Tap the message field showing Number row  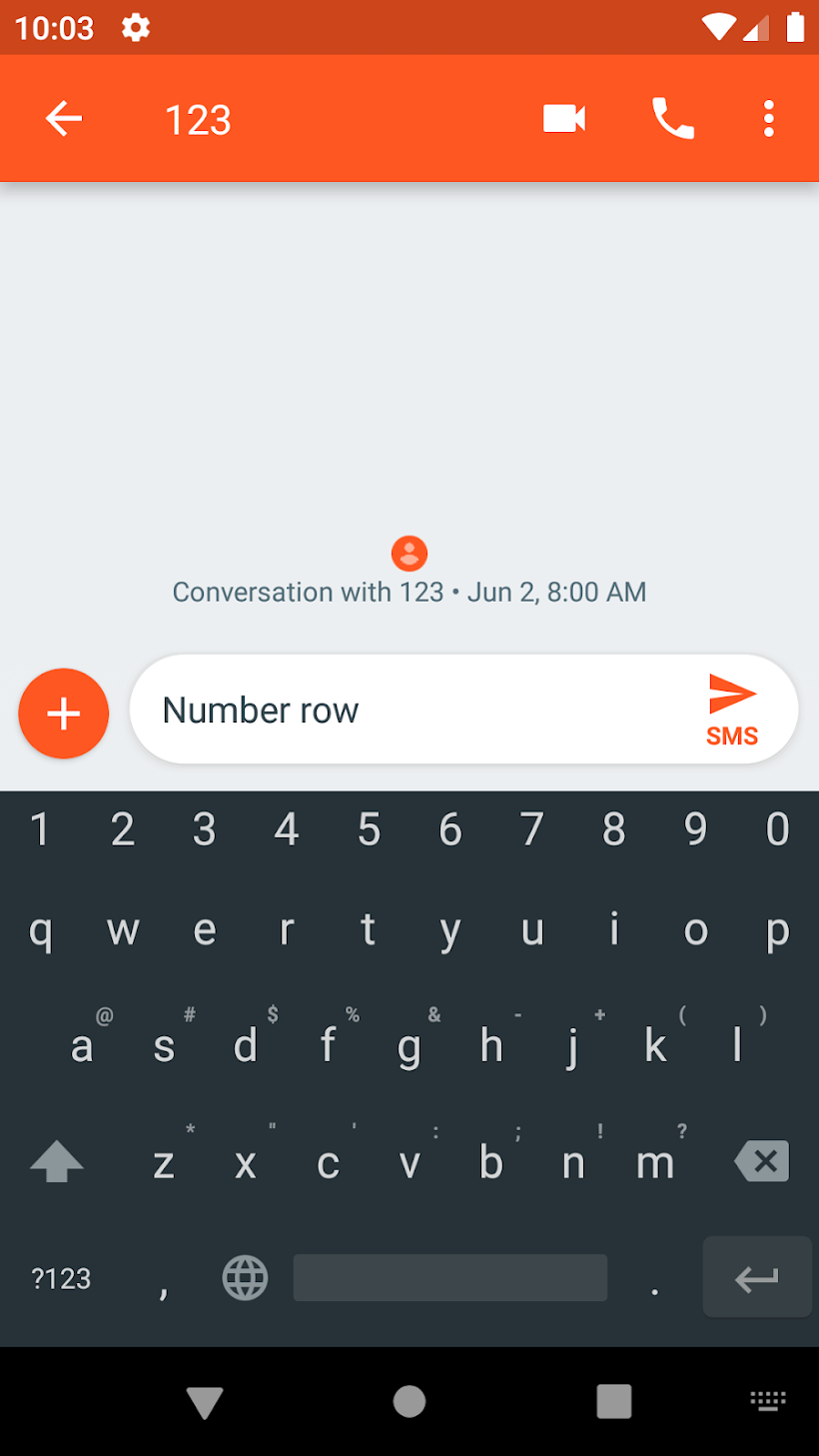[x=400, y=710]
